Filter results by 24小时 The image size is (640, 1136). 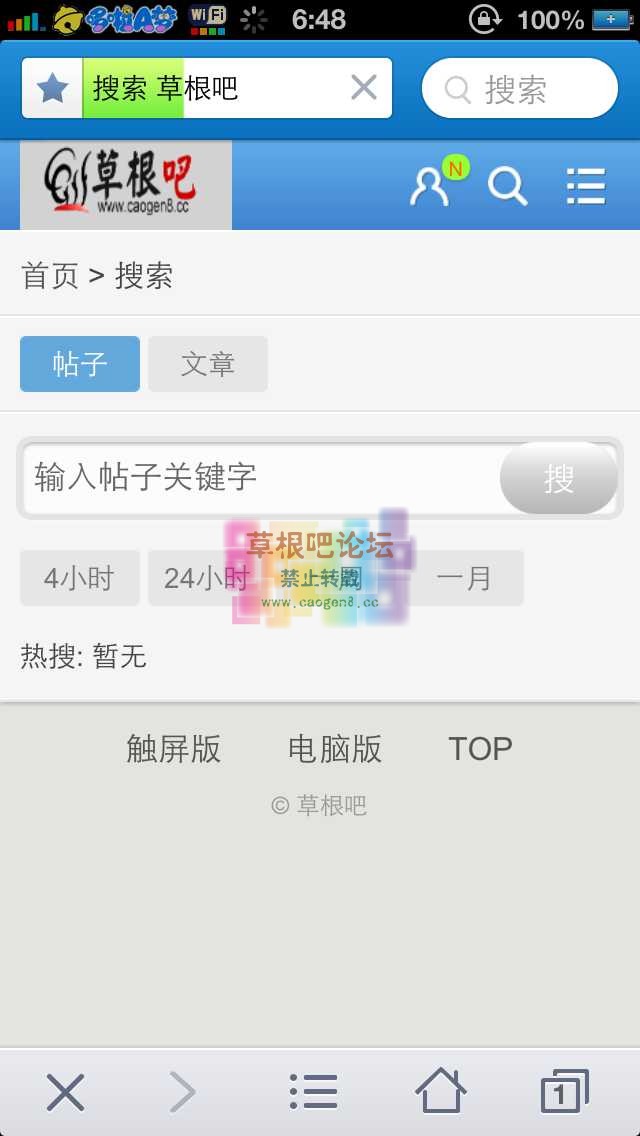tap(205, 578)
